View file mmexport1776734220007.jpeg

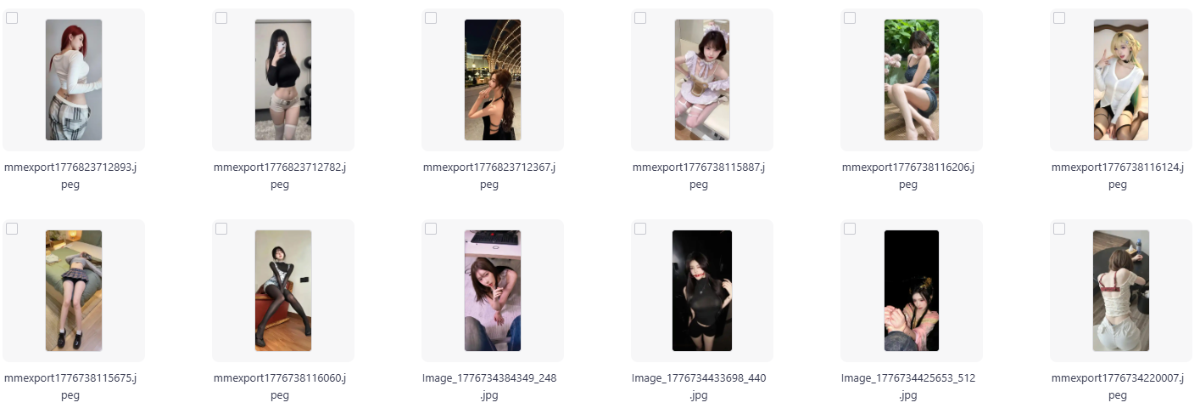pyautogui.click(x=1120, y=290)
